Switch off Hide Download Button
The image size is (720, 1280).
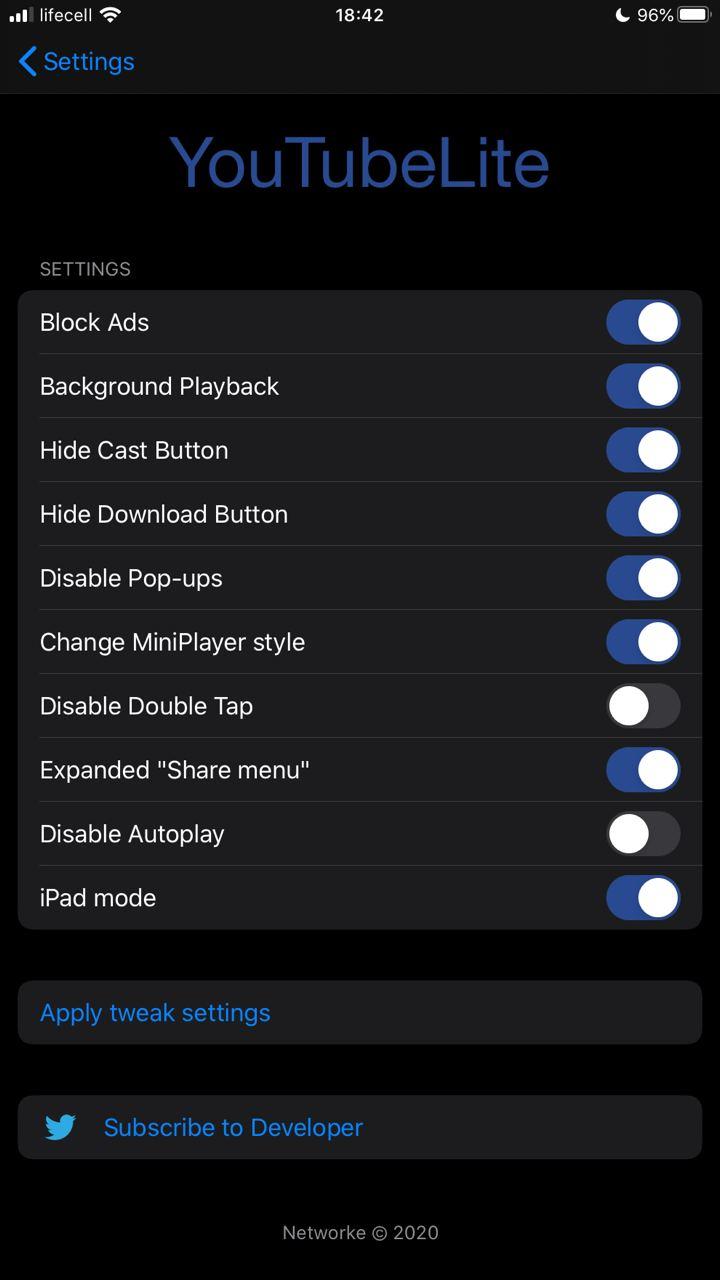(643, 514)
